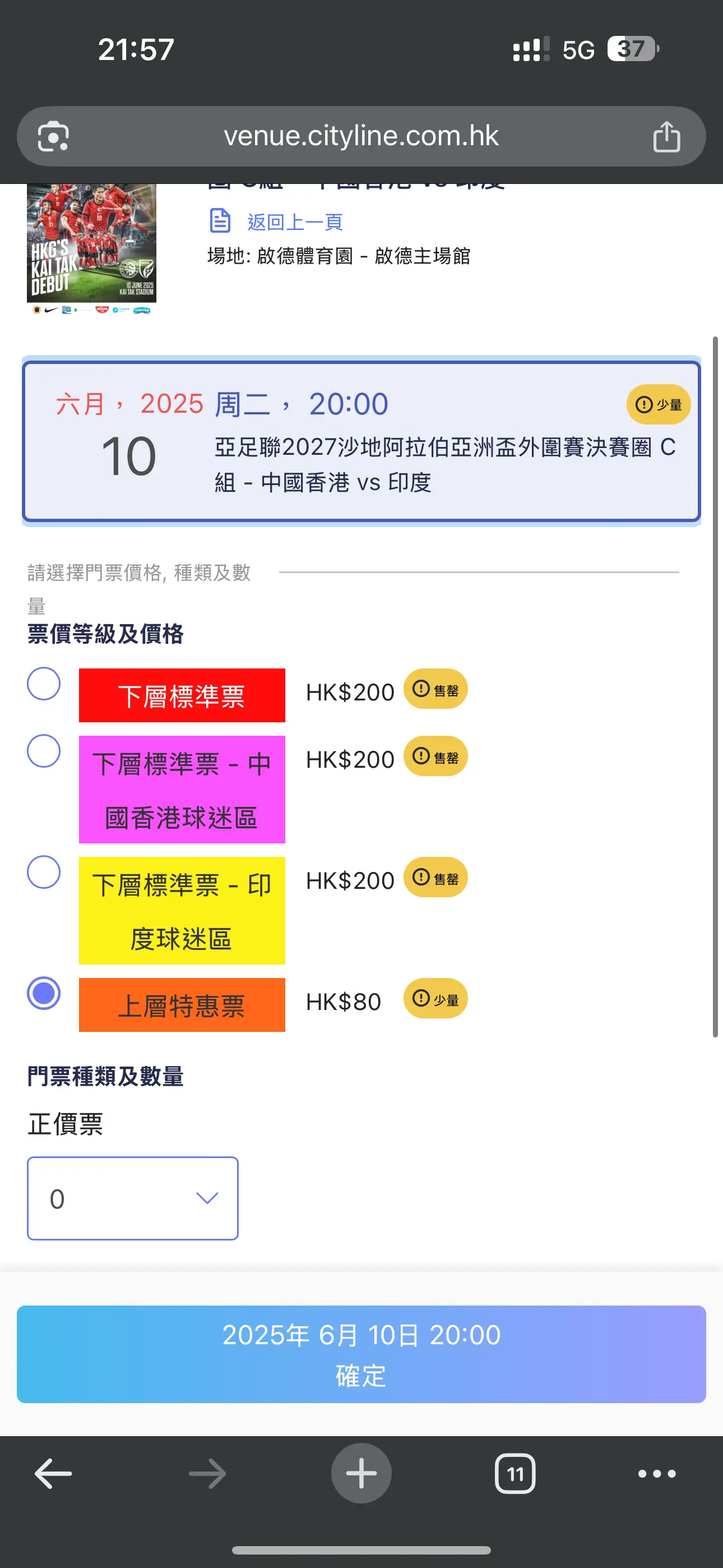This screenshot has width=723, height=1568.
Task: Tap the venue.cityline.com.hk address bar
Action: click(361, 136)
